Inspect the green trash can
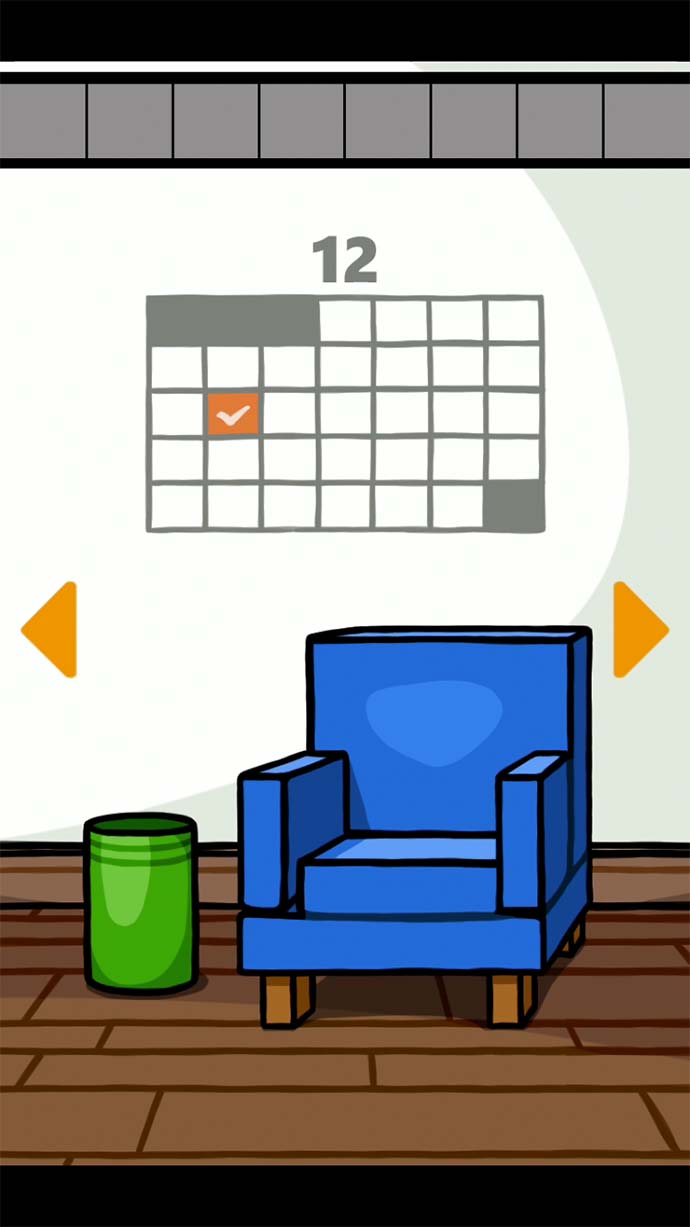 coord(140,903)
